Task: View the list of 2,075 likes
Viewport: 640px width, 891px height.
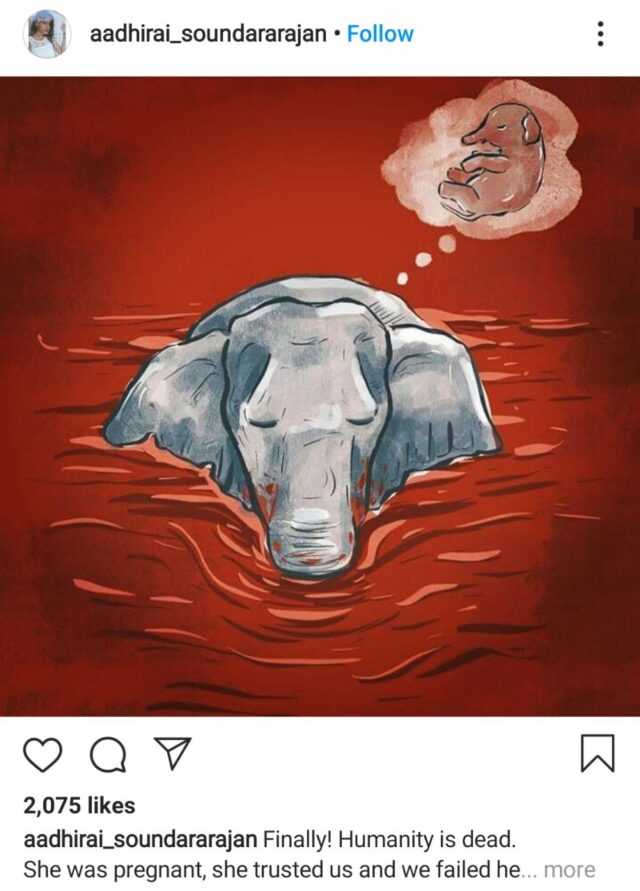Action: coord(78,805)
